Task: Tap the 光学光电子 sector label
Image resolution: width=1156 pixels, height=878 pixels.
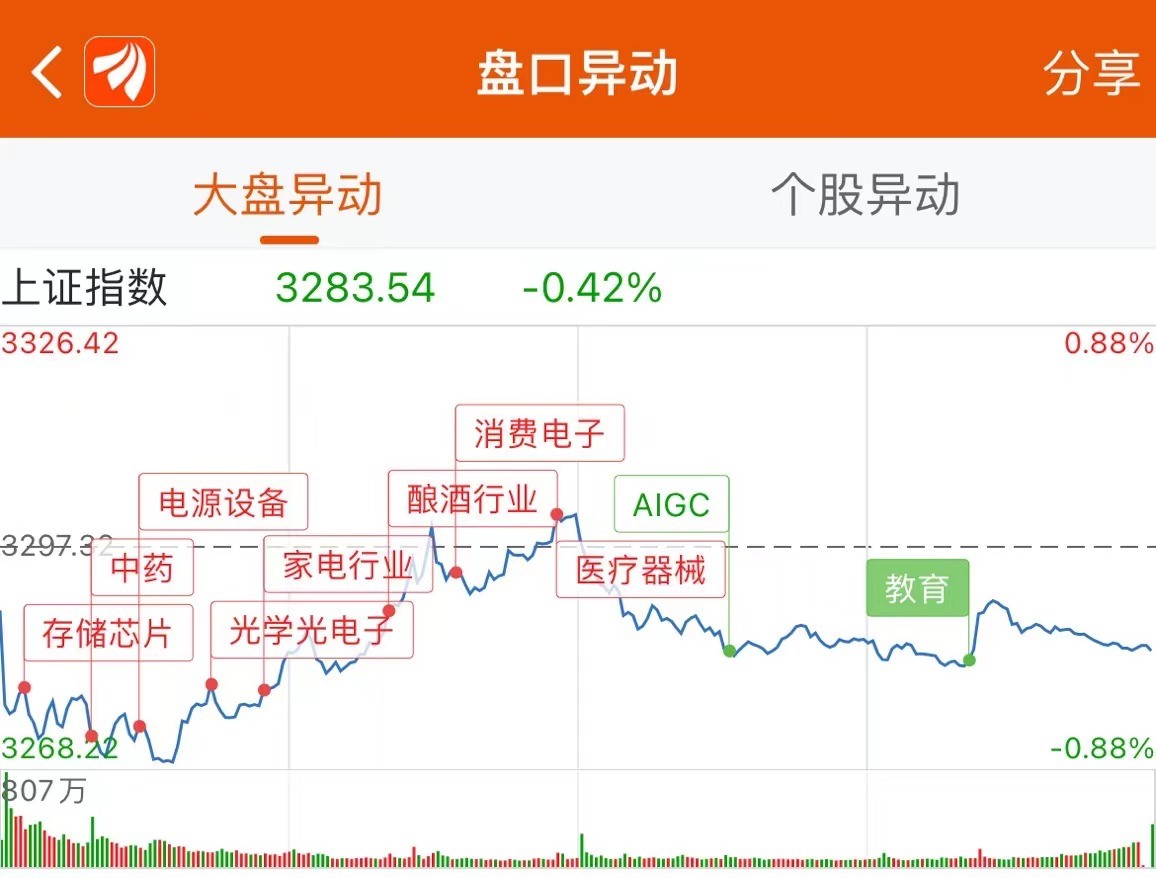Action: point(311,631)
